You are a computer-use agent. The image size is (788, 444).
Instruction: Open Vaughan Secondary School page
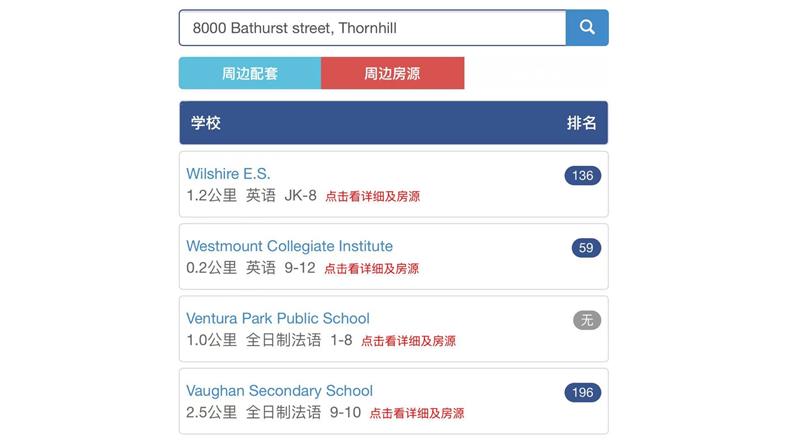279,390
